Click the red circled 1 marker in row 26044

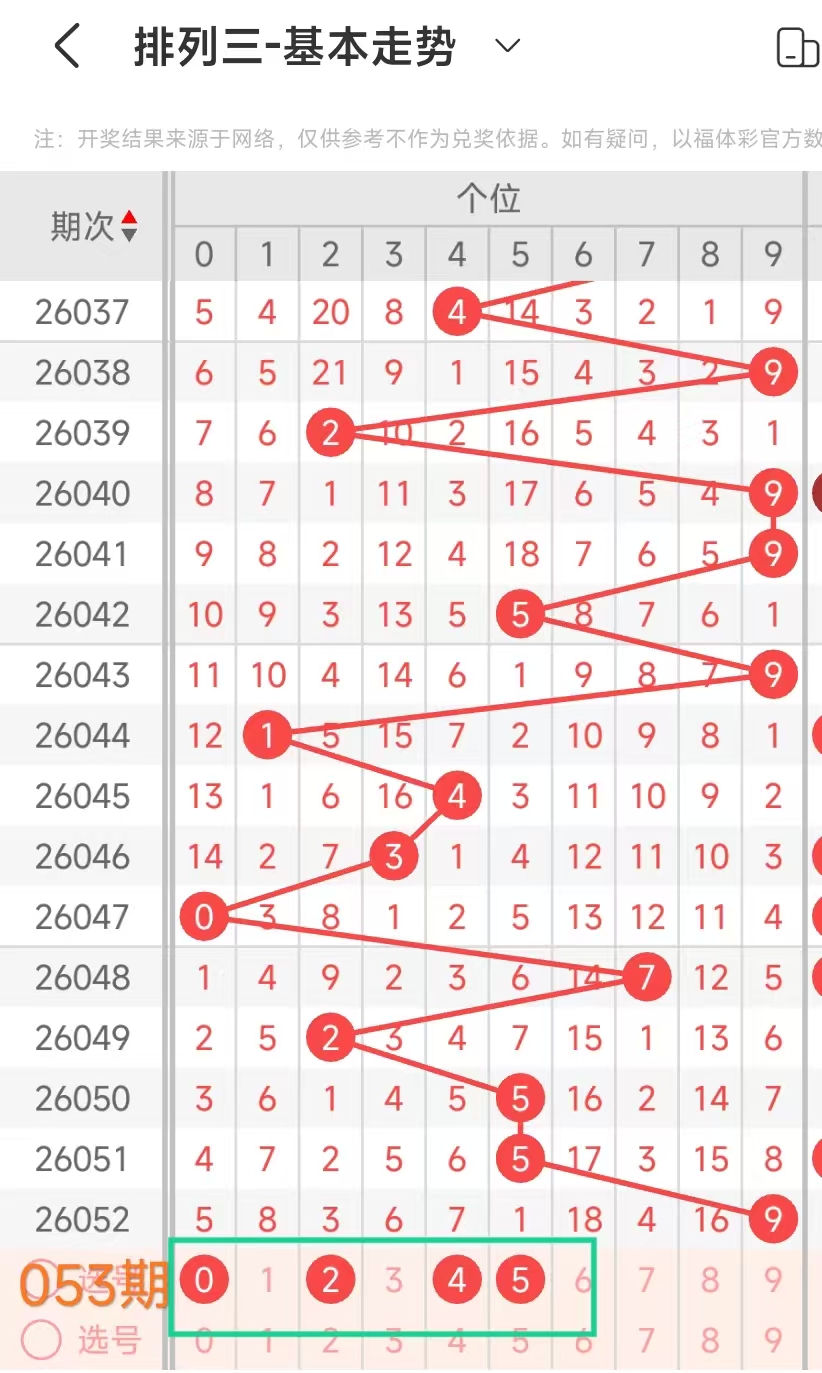pyautogui.click(x=267, y=735)
